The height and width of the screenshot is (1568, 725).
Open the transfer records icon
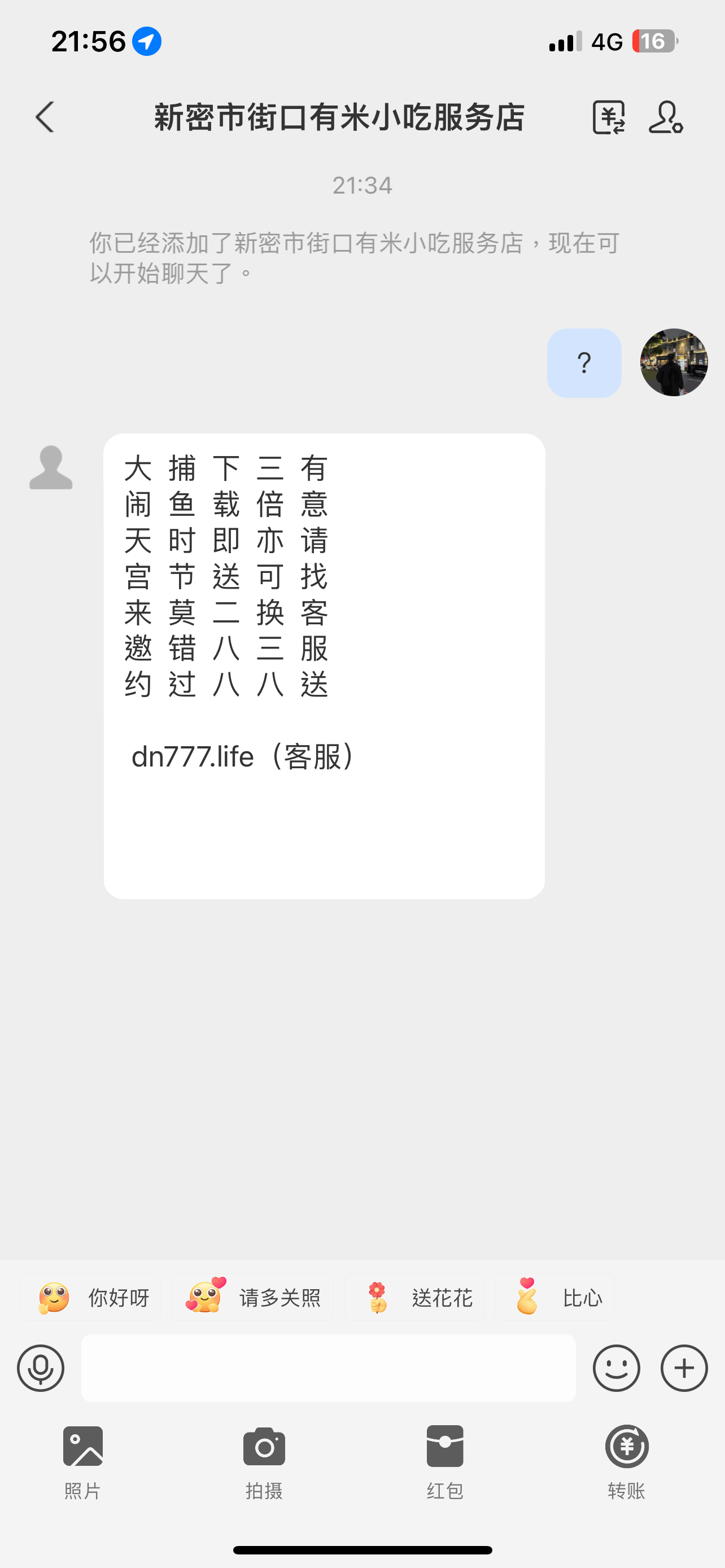(x=608, y=117)
